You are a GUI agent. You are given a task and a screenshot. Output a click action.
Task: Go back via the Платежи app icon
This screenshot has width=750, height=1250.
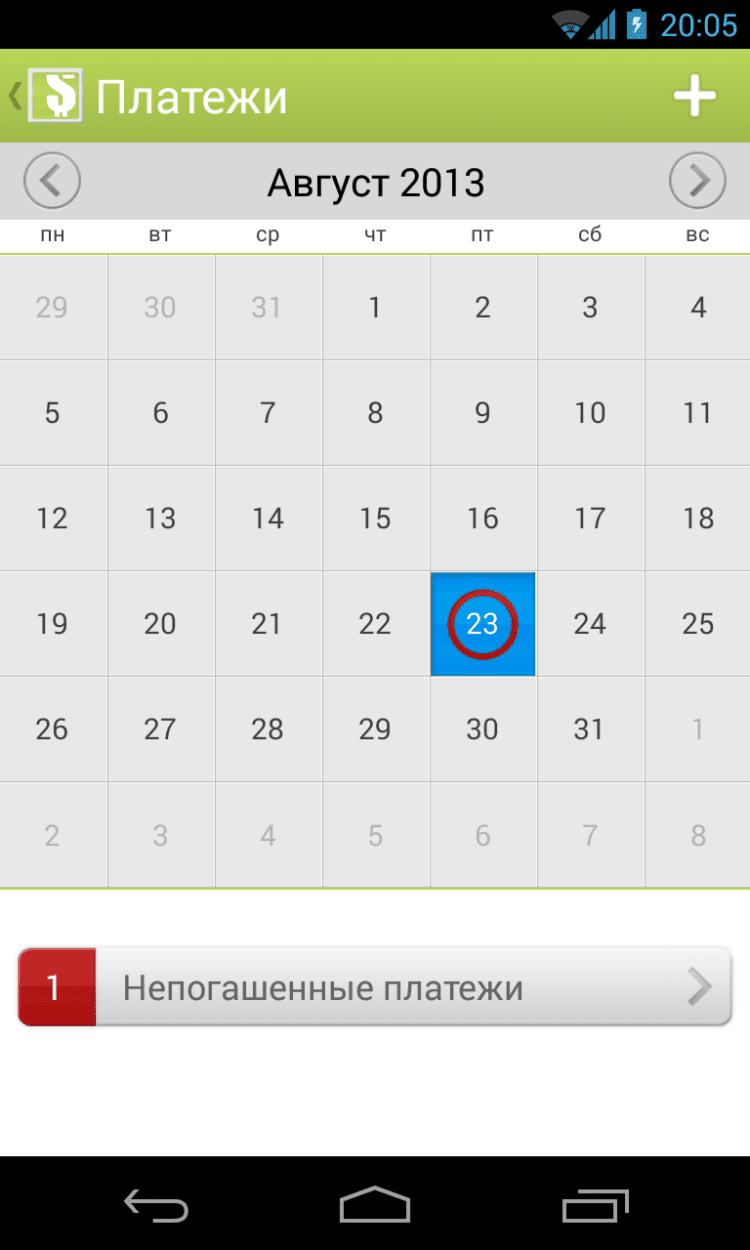pyautogui.click(x=55, y=96)
